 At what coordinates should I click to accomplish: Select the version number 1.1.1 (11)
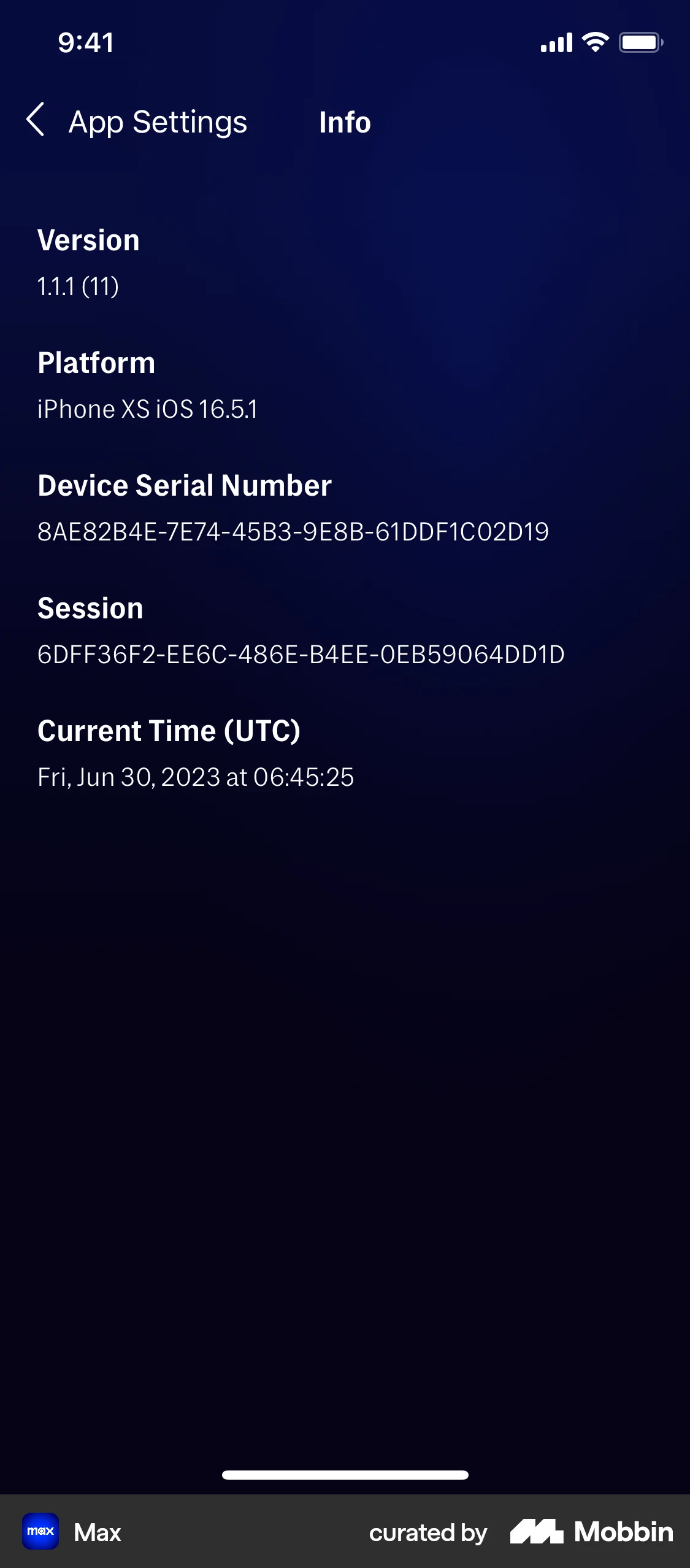pos(79,286)
